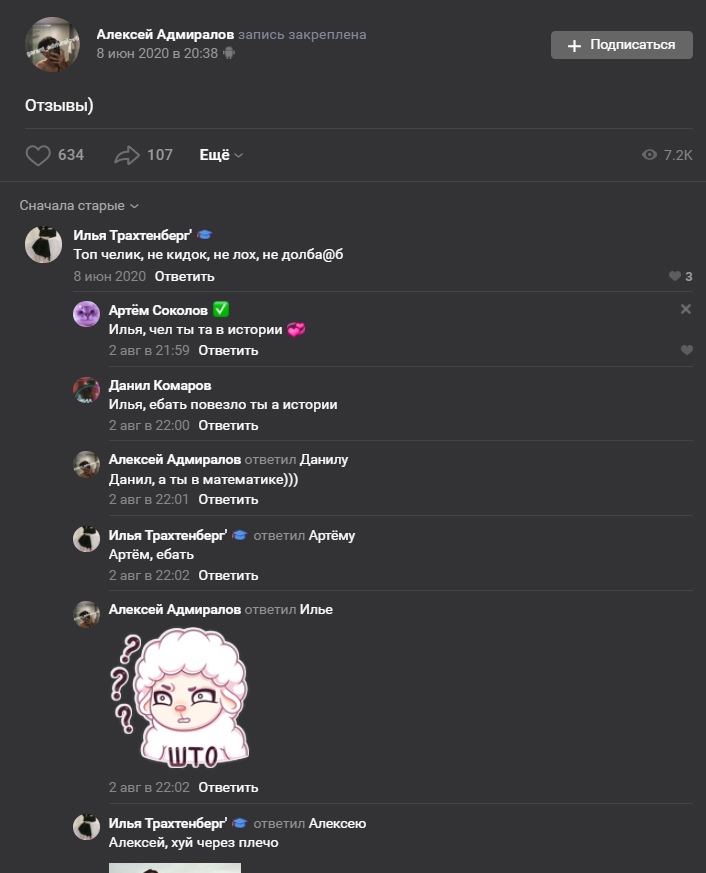Image resolution: width=706 pixels, height=873 pixels.
Task: Dismiss Артём Соколов's comment with the X
Action: point(686,310)
